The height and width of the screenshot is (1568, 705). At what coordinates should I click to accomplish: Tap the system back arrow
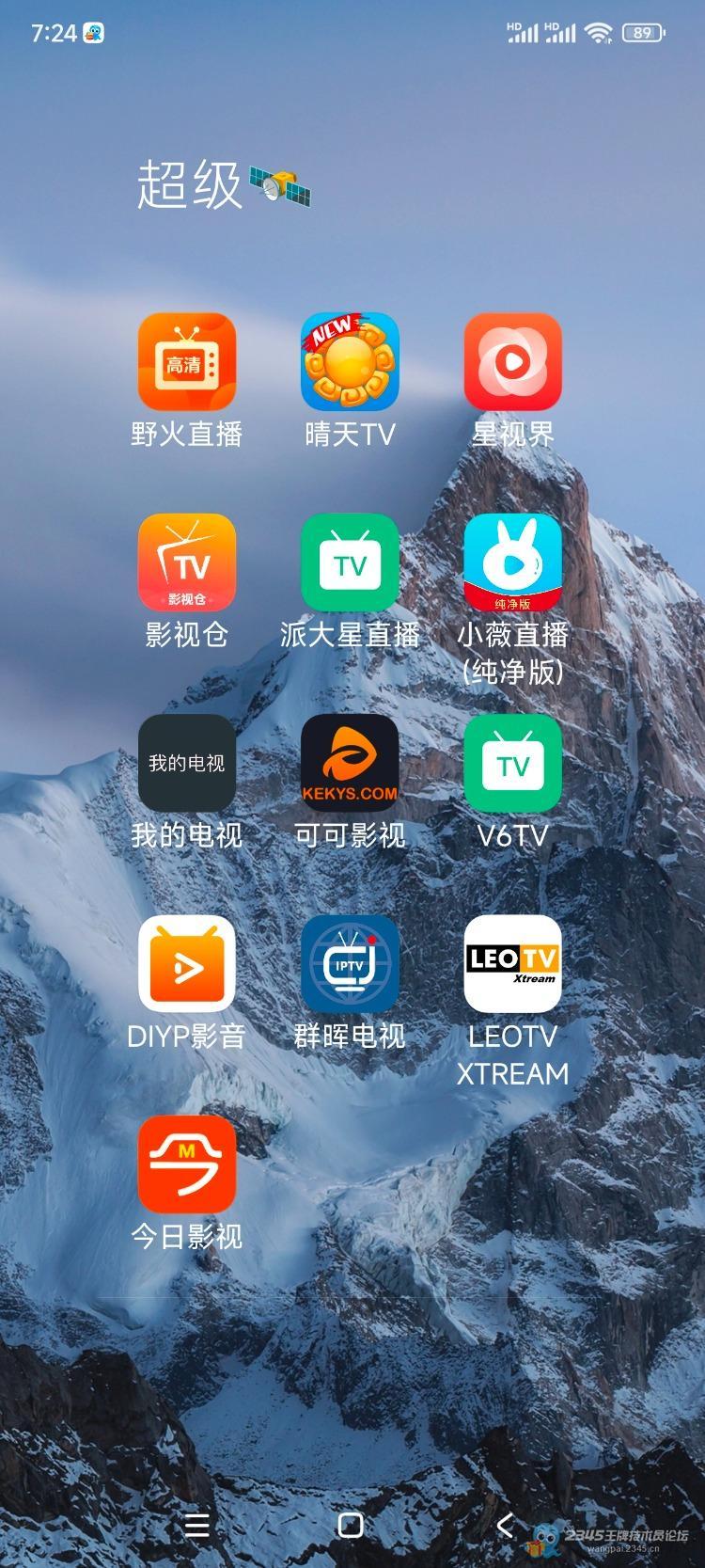point(505,1525)
